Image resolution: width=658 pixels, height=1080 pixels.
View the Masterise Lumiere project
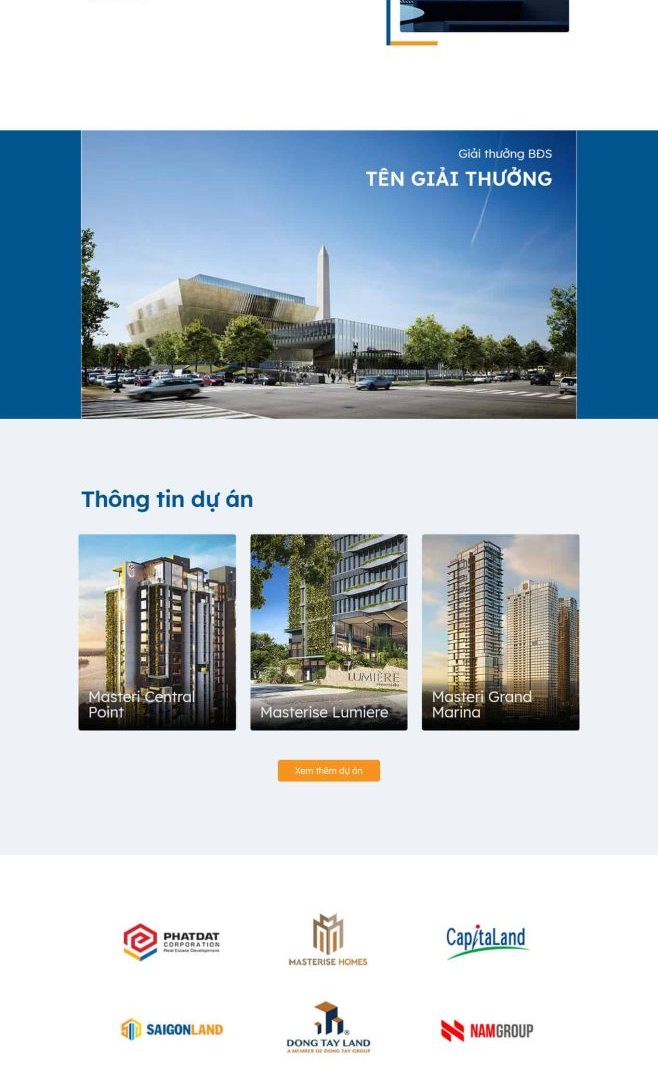tap(329, 632)
